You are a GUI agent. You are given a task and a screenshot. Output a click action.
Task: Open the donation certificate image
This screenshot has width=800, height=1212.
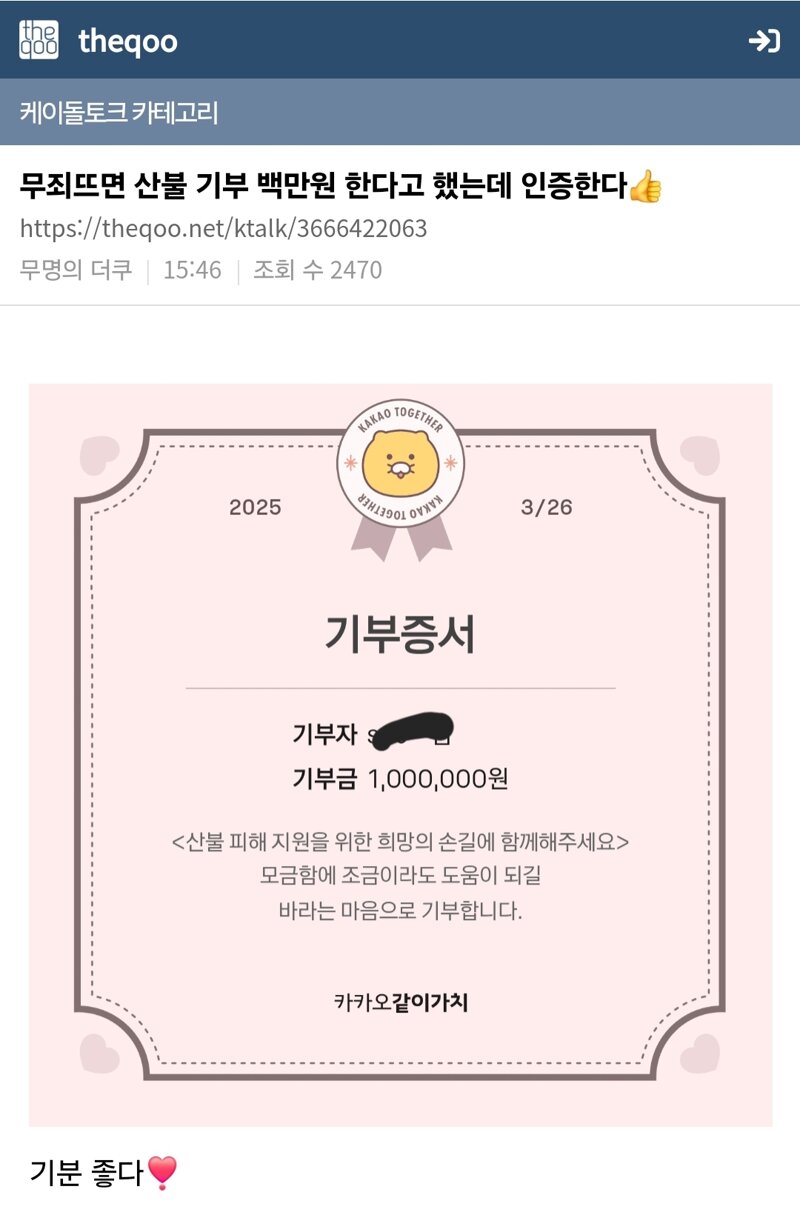click(x=400, y=754)
